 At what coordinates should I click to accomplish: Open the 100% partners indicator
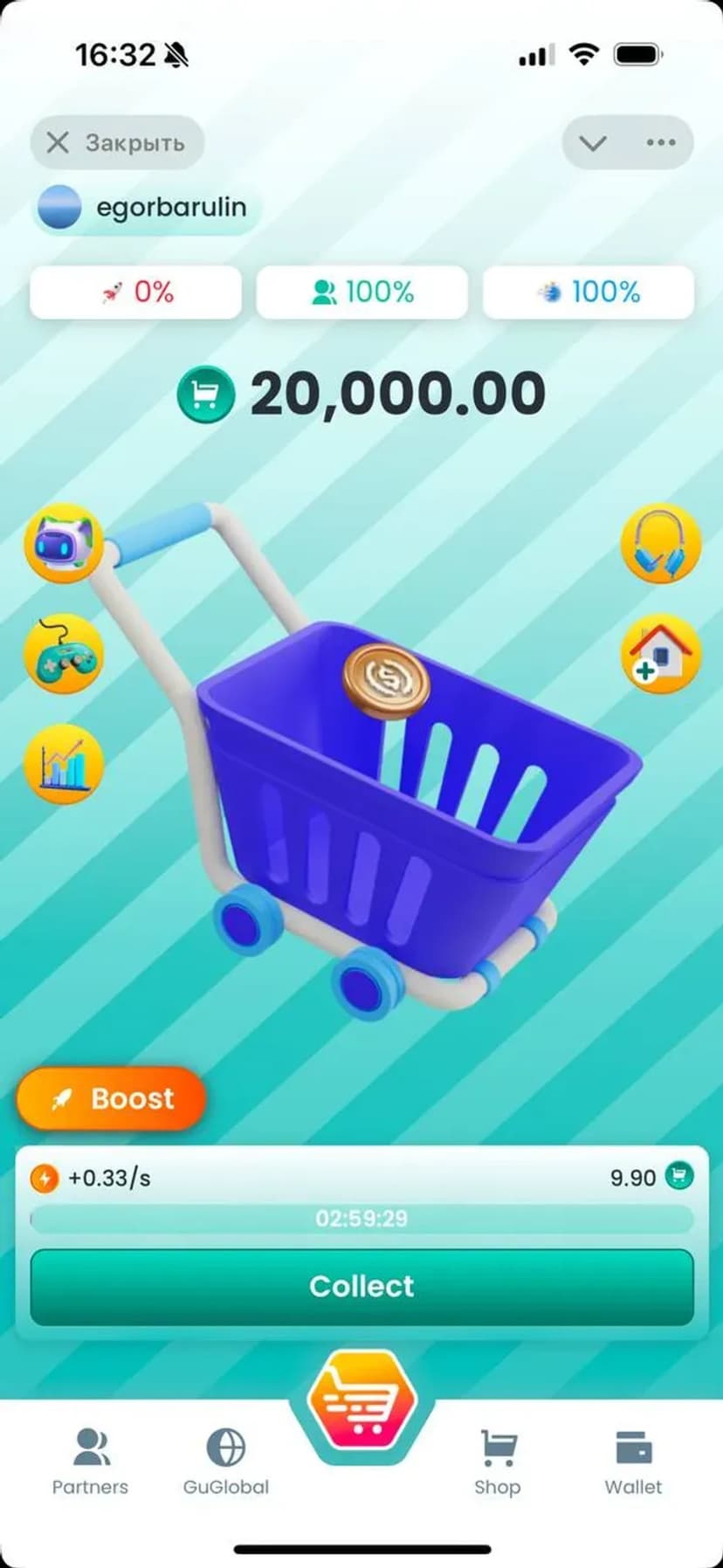(361, 292)
